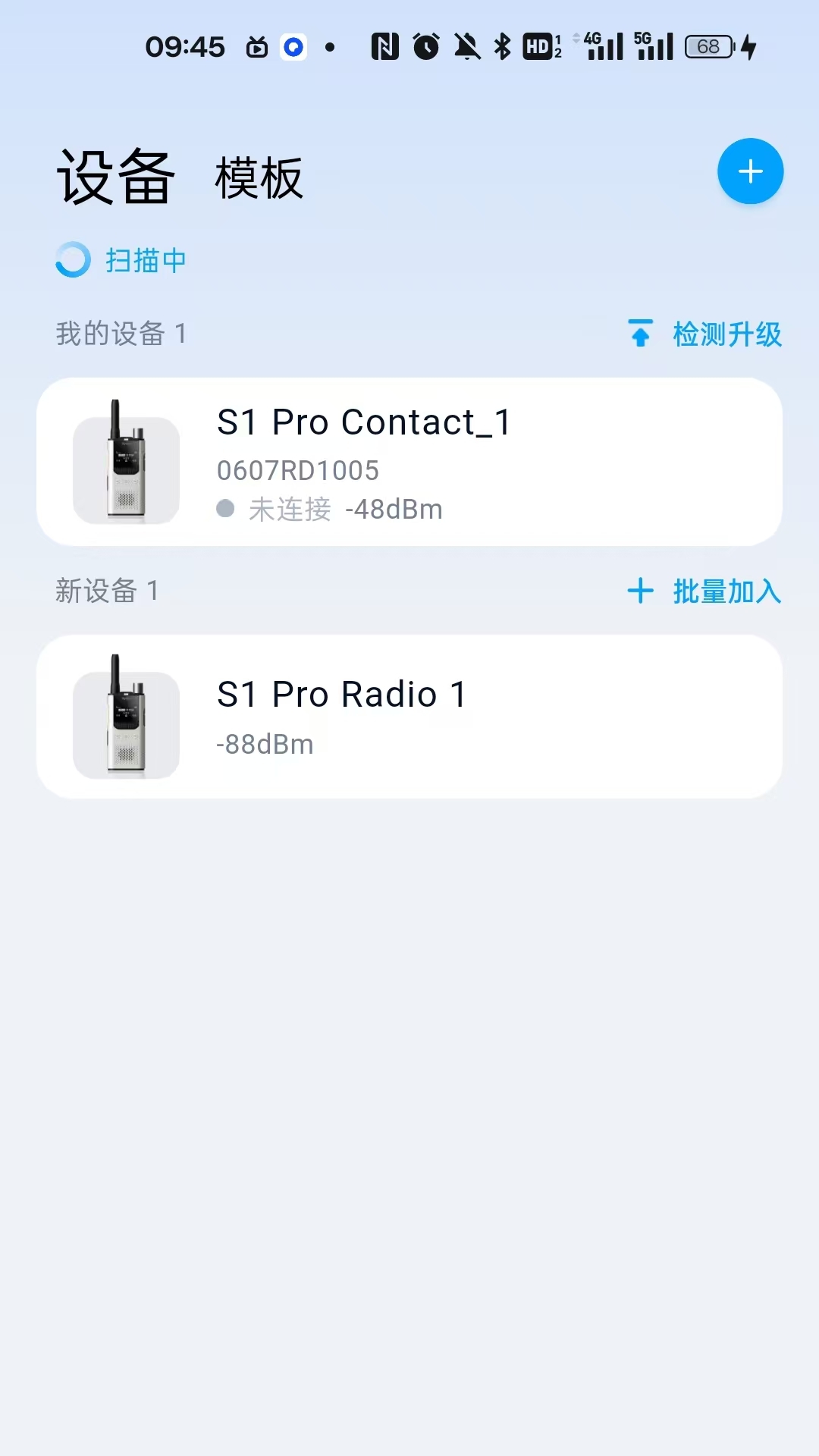Click the NFC icon in the status bar
819x1456 pixels.
(x=387, y=46)
